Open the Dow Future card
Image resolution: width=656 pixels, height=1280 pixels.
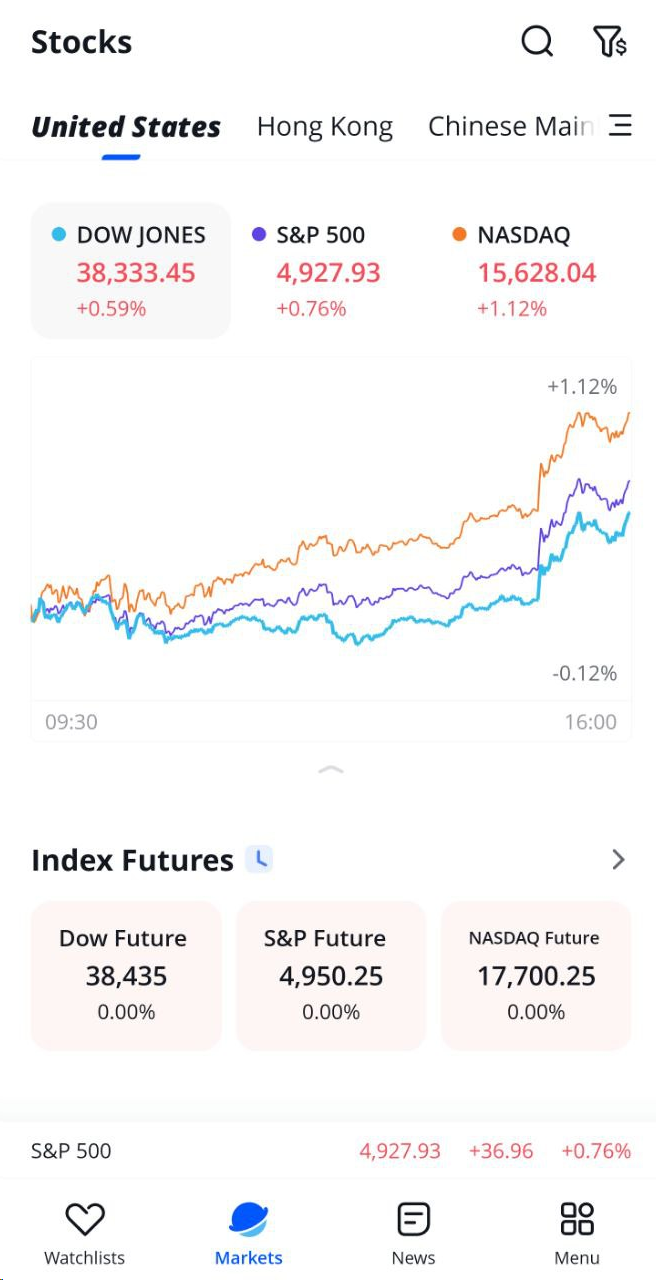click(126, 975)
